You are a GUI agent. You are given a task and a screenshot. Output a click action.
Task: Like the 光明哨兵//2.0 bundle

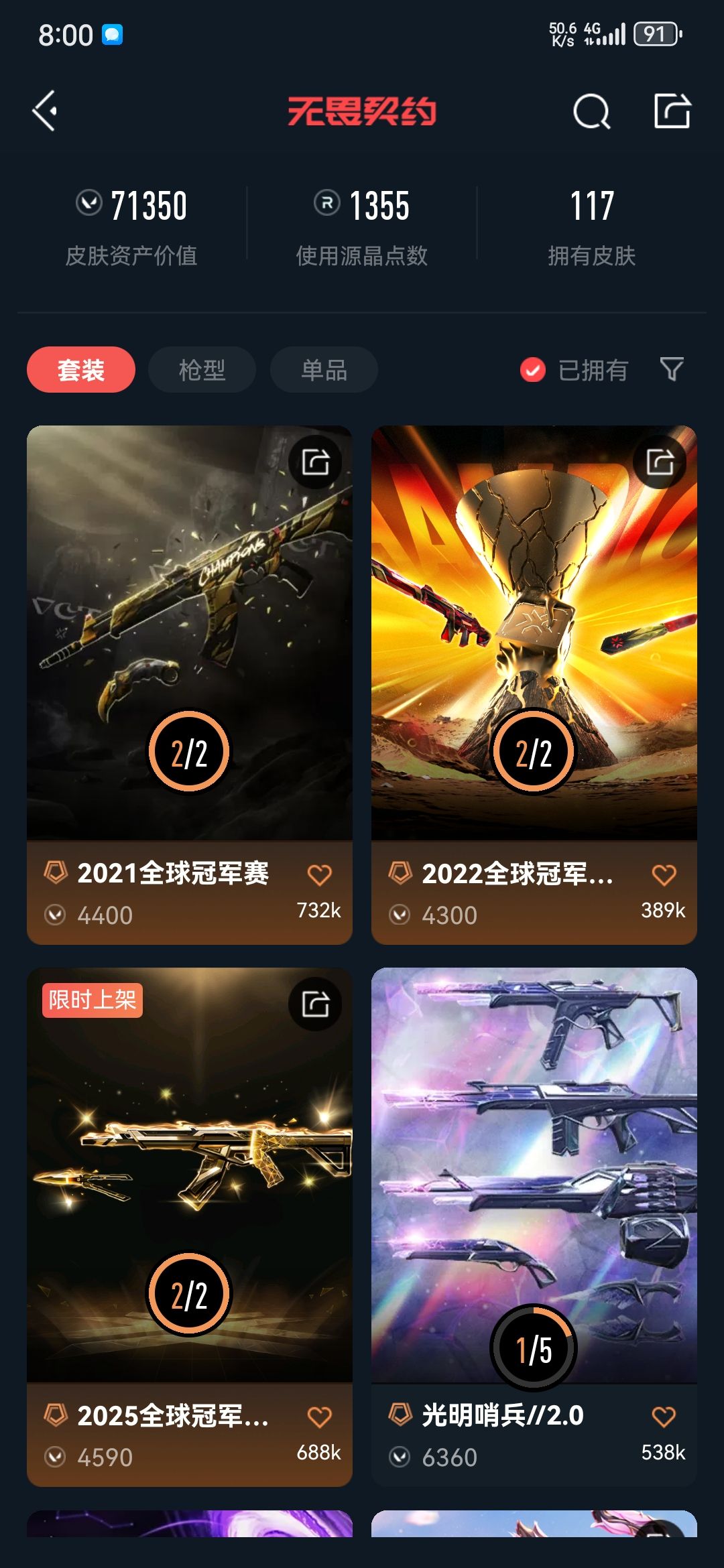point(664,1417)
